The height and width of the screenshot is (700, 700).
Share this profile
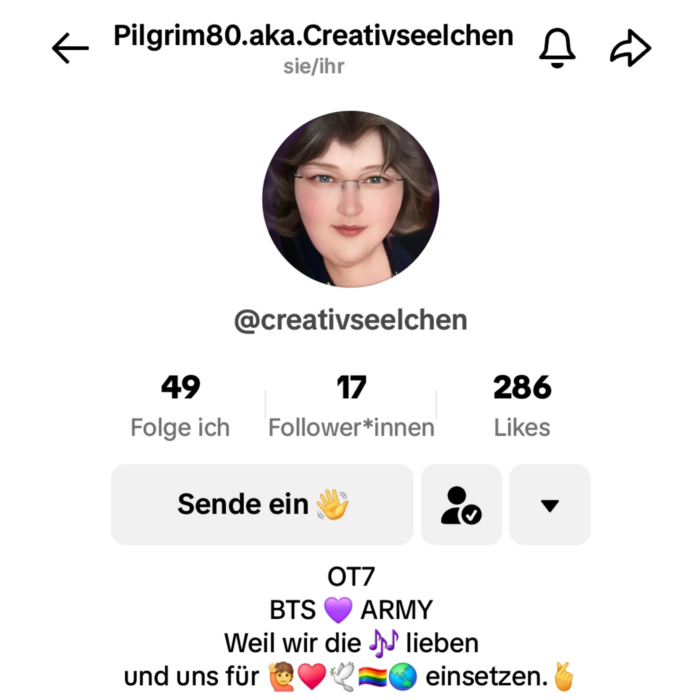(x=630, y=48)
